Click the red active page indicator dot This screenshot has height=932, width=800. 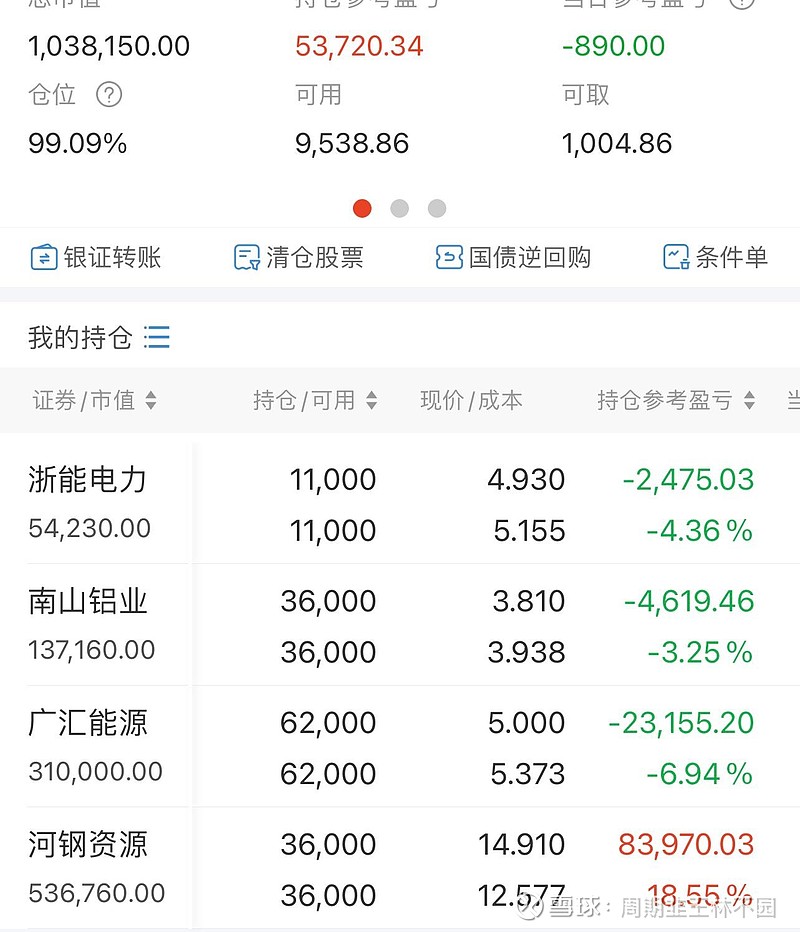point(362,208)
